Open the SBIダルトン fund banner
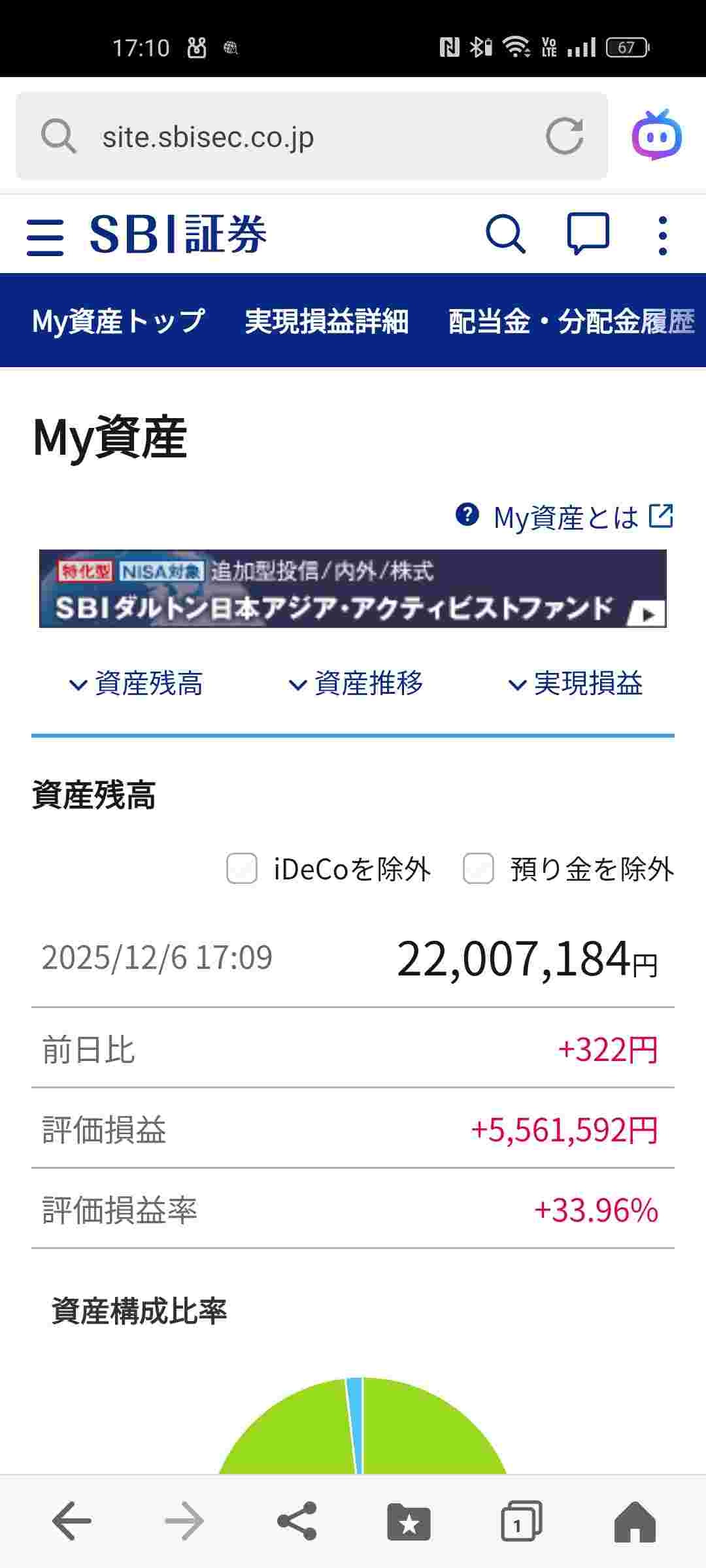Screen dimensions: 706x1568 click(x=352, y=589)
